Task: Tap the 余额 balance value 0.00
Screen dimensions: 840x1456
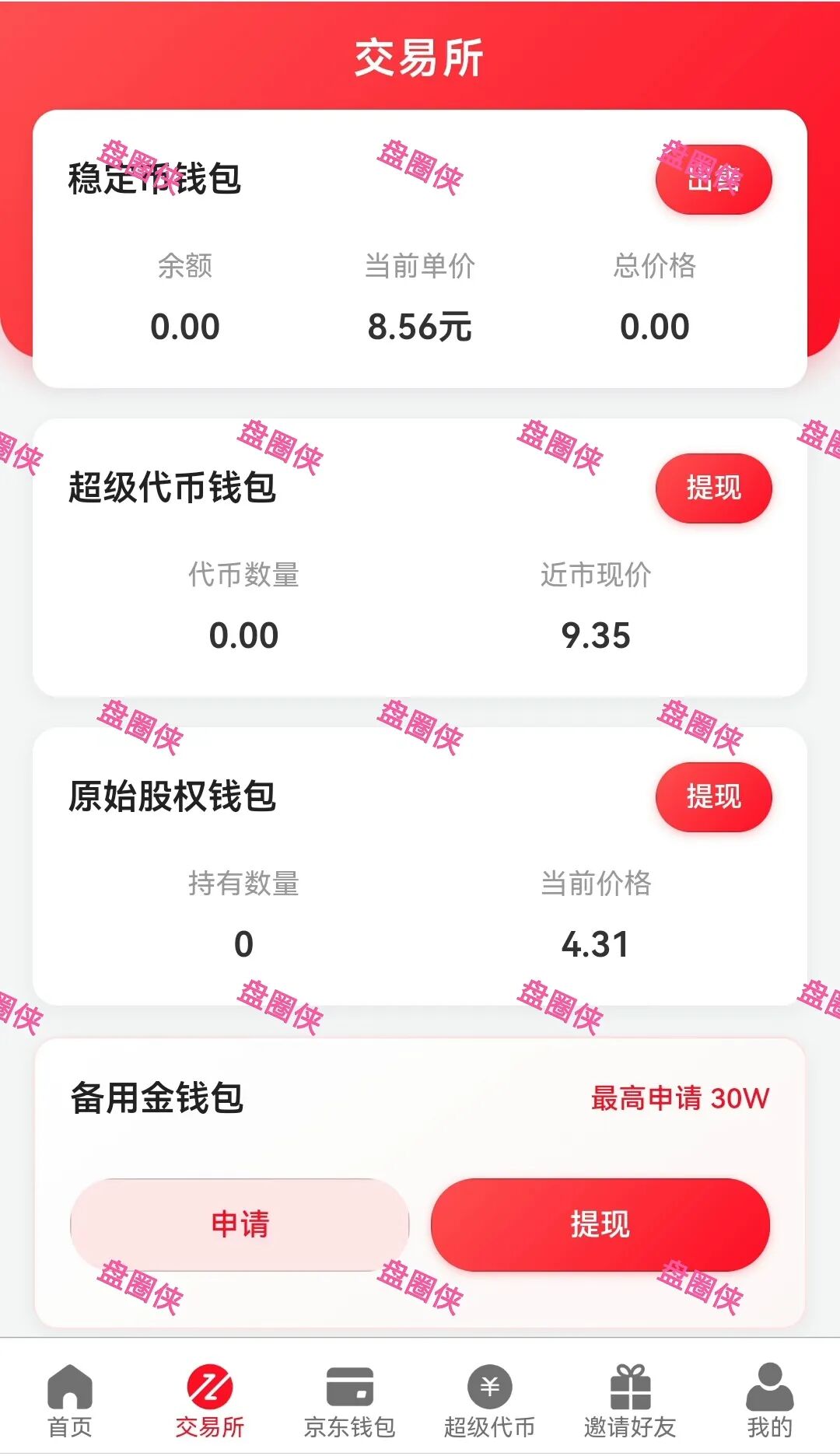Action: 187,325
